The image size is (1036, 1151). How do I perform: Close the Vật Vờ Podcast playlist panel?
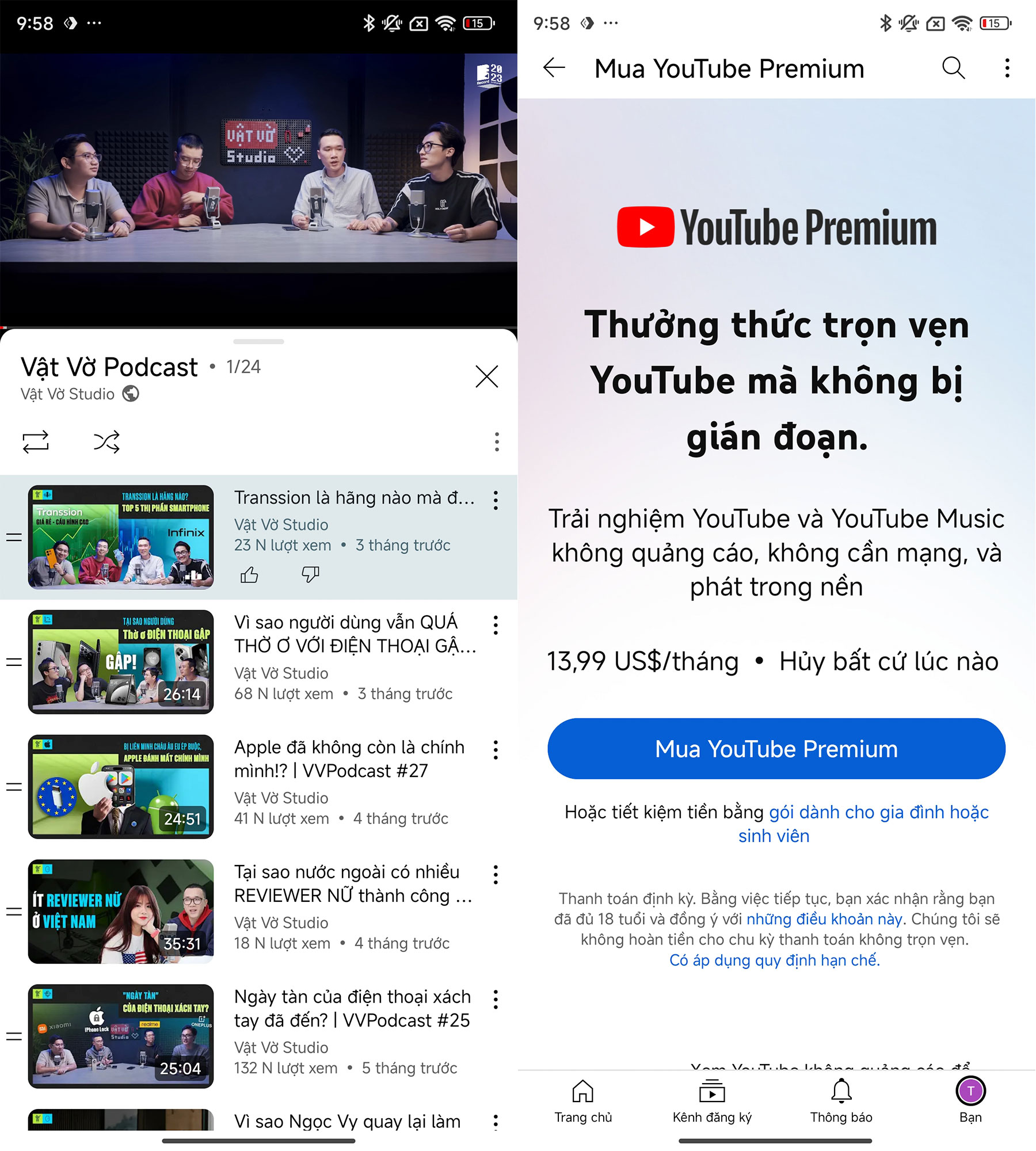point(486,377)
